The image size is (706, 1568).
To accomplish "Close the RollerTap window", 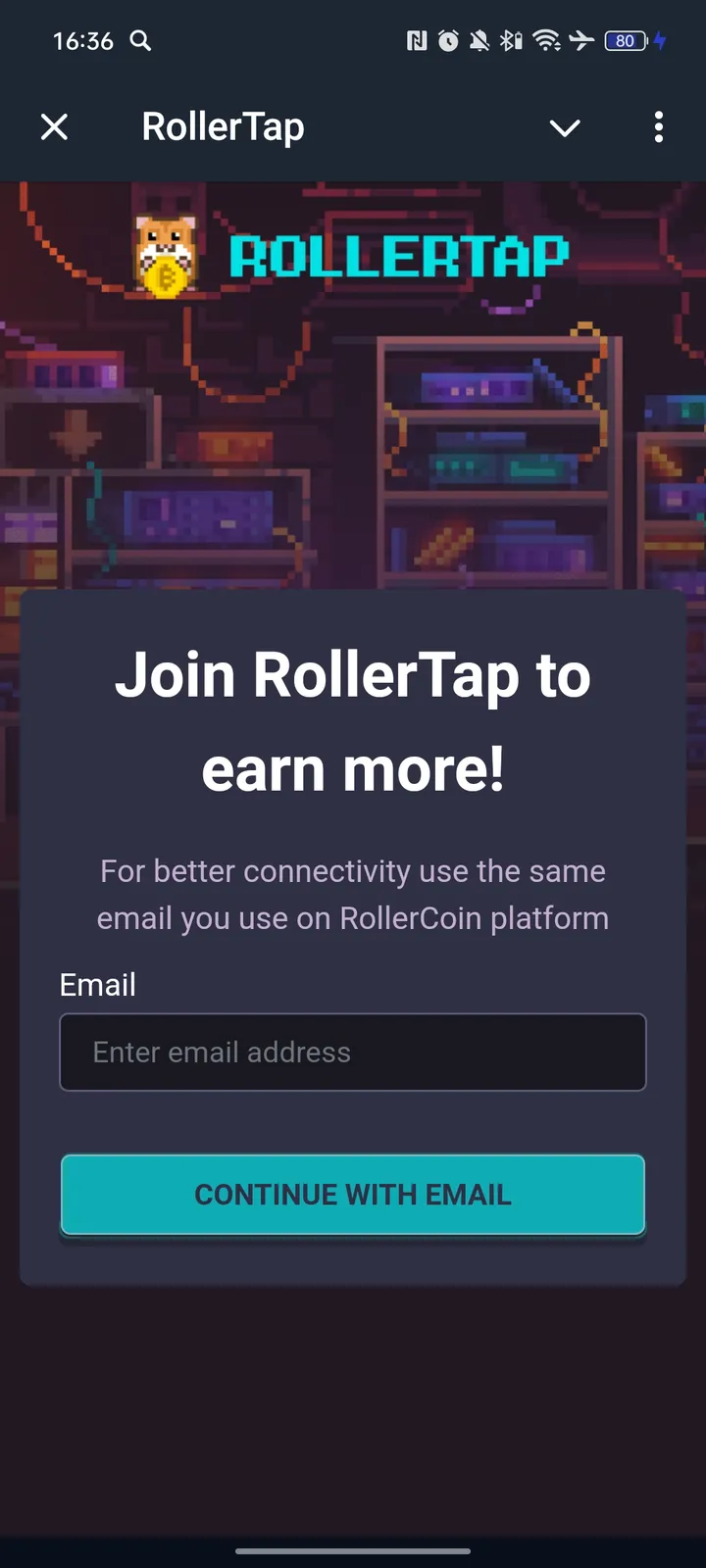I will tap(55, 127).
